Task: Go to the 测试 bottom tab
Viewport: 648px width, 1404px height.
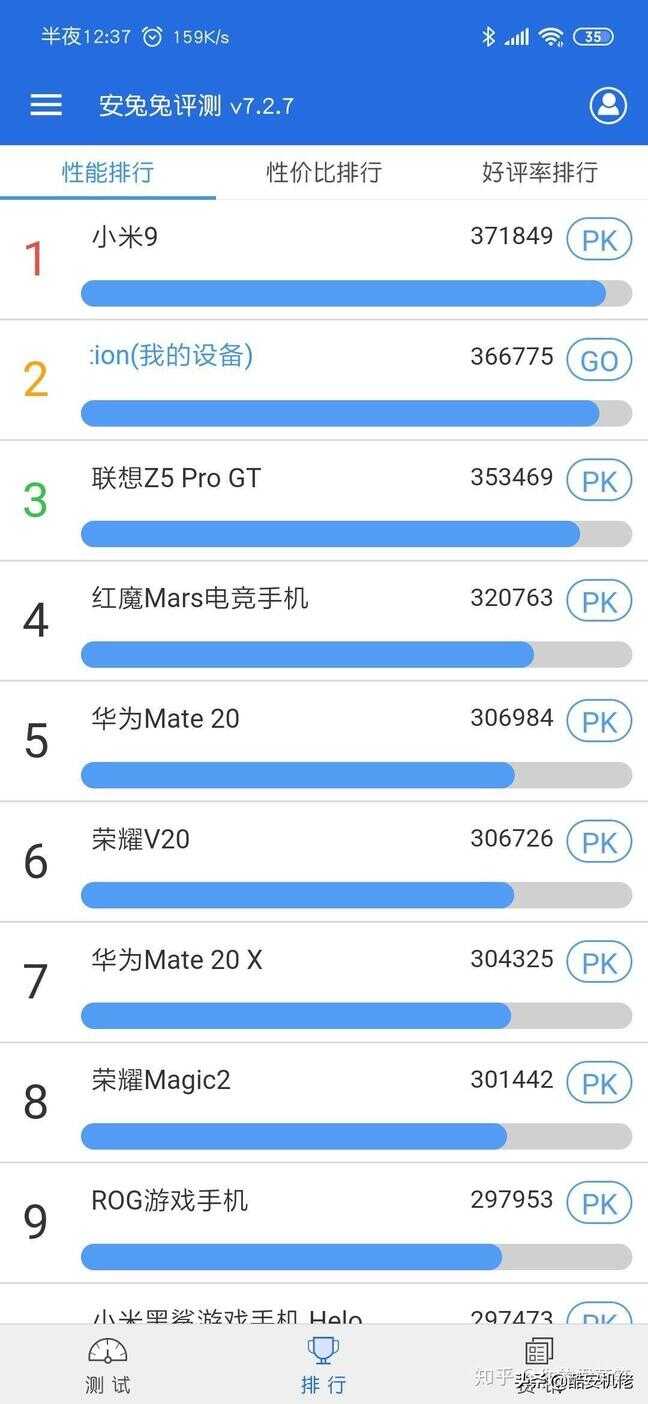Action: click(108, 1365)
